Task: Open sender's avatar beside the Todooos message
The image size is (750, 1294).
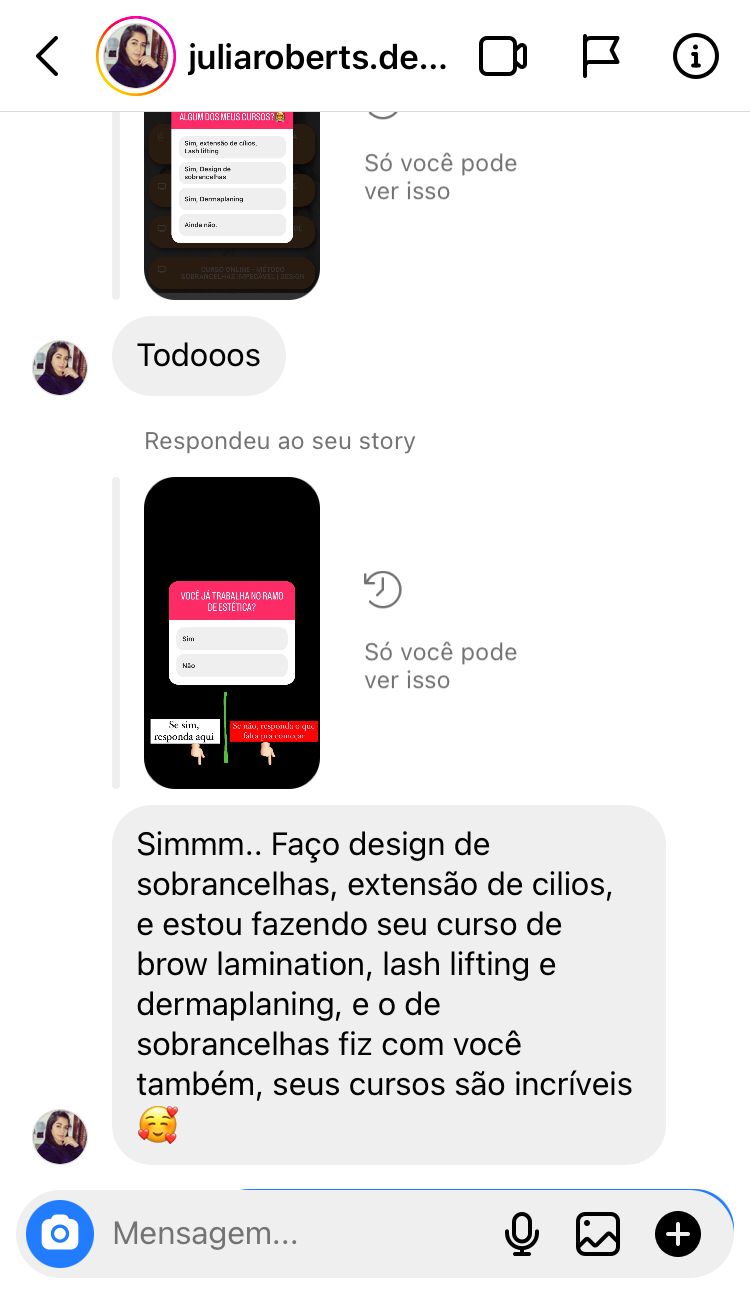Action: 60,368
